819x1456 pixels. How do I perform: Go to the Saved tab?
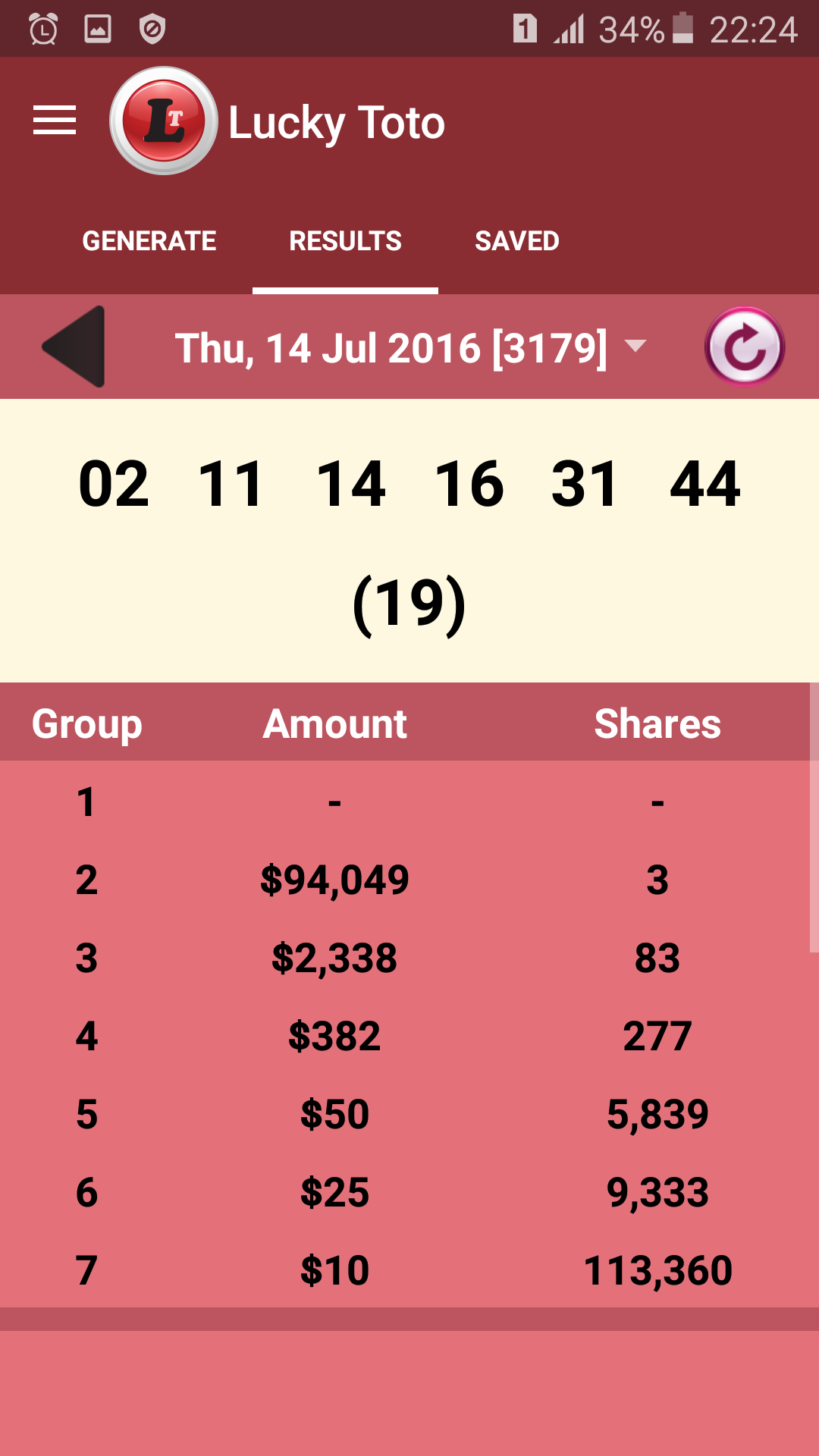click(x=516, y=241)
